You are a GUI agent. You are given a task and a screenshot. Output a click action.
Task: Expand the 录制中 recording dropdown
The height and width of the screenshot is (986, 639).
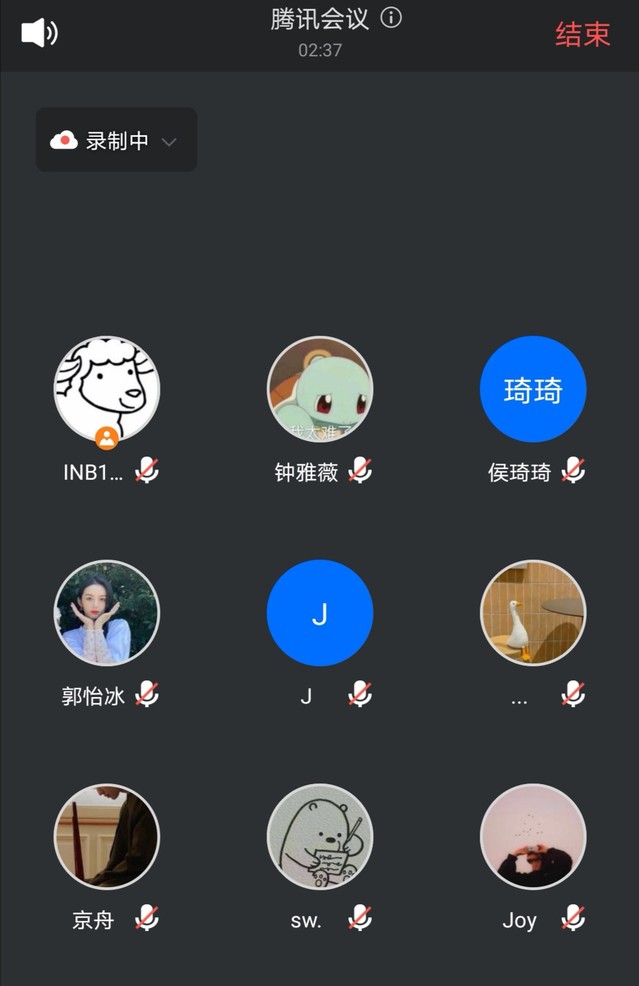point(116,141)
